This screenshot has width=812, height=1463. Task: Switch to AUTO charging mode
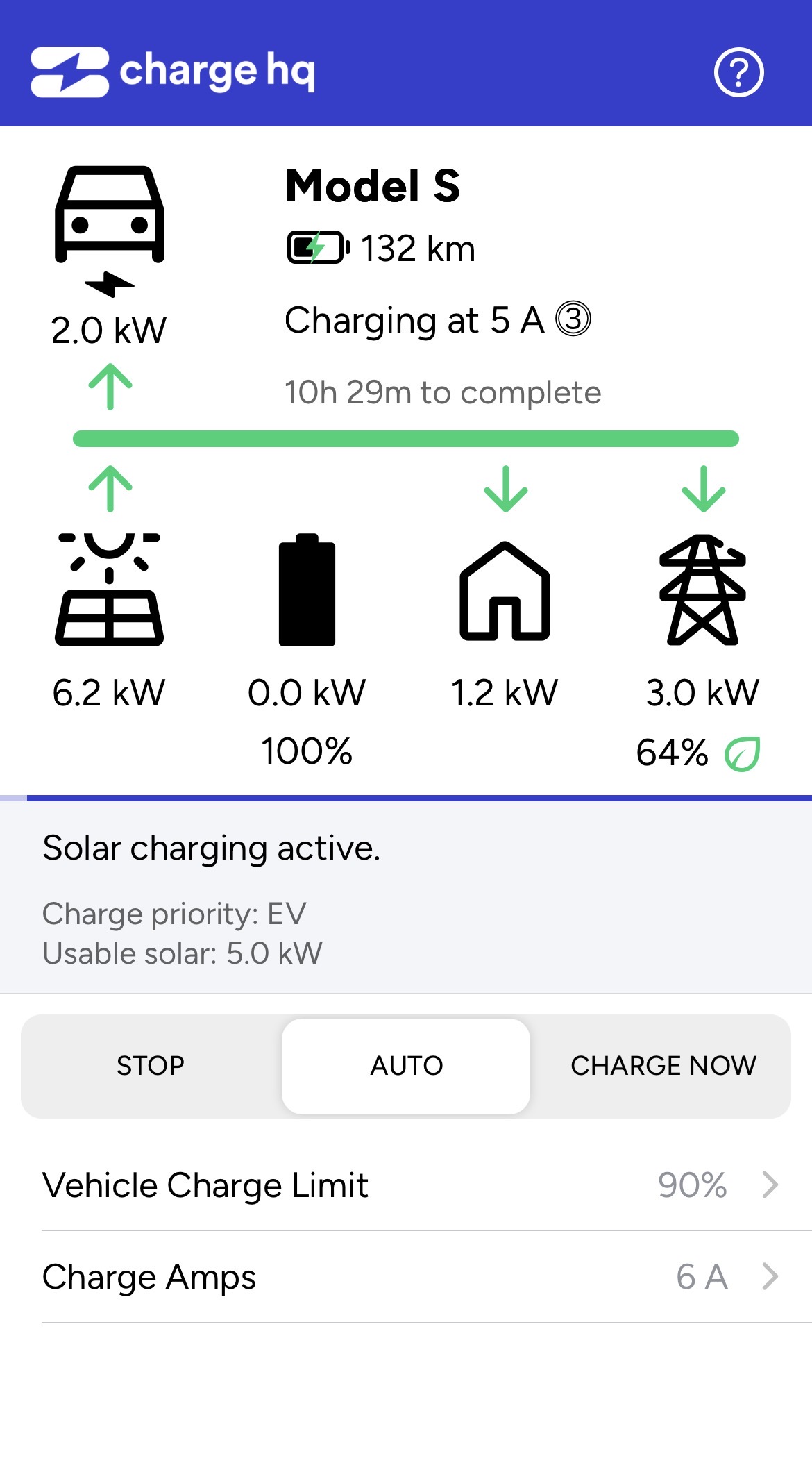click(x=406, y=1066)
